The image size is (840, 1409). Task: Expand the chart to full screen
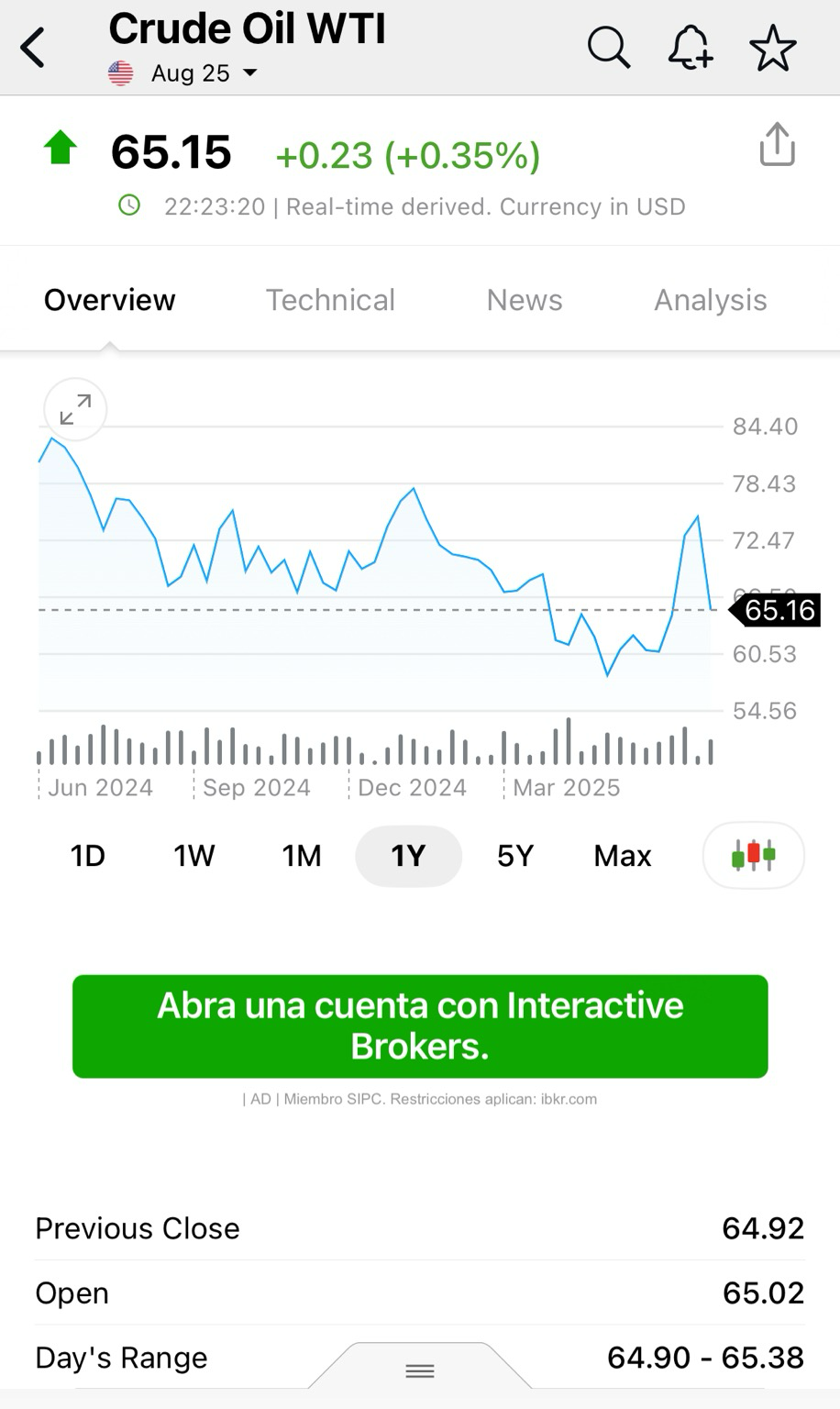[75, 409]
